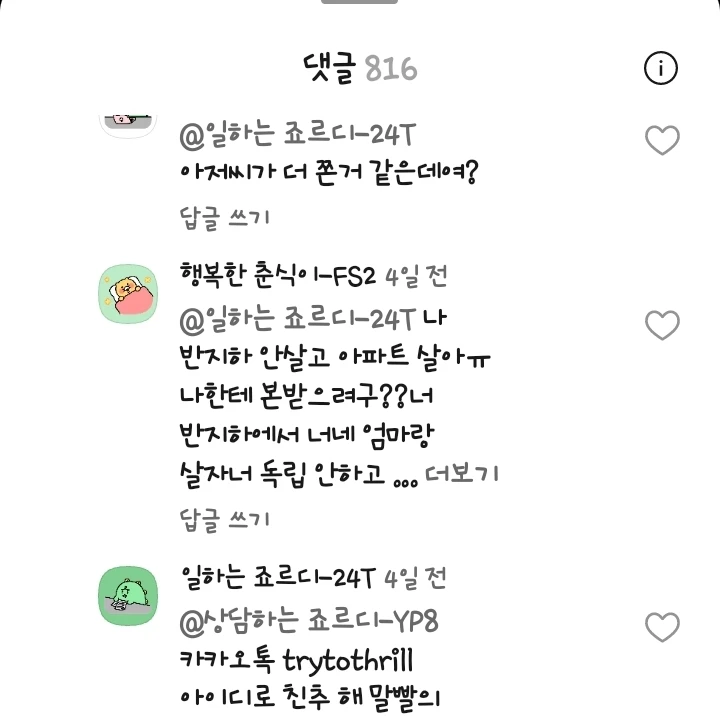This screenshot has height=720, width=720.
Task: Expand 행복한 춘식이-FS2's comment with 더보기
Action: (462, 473)
